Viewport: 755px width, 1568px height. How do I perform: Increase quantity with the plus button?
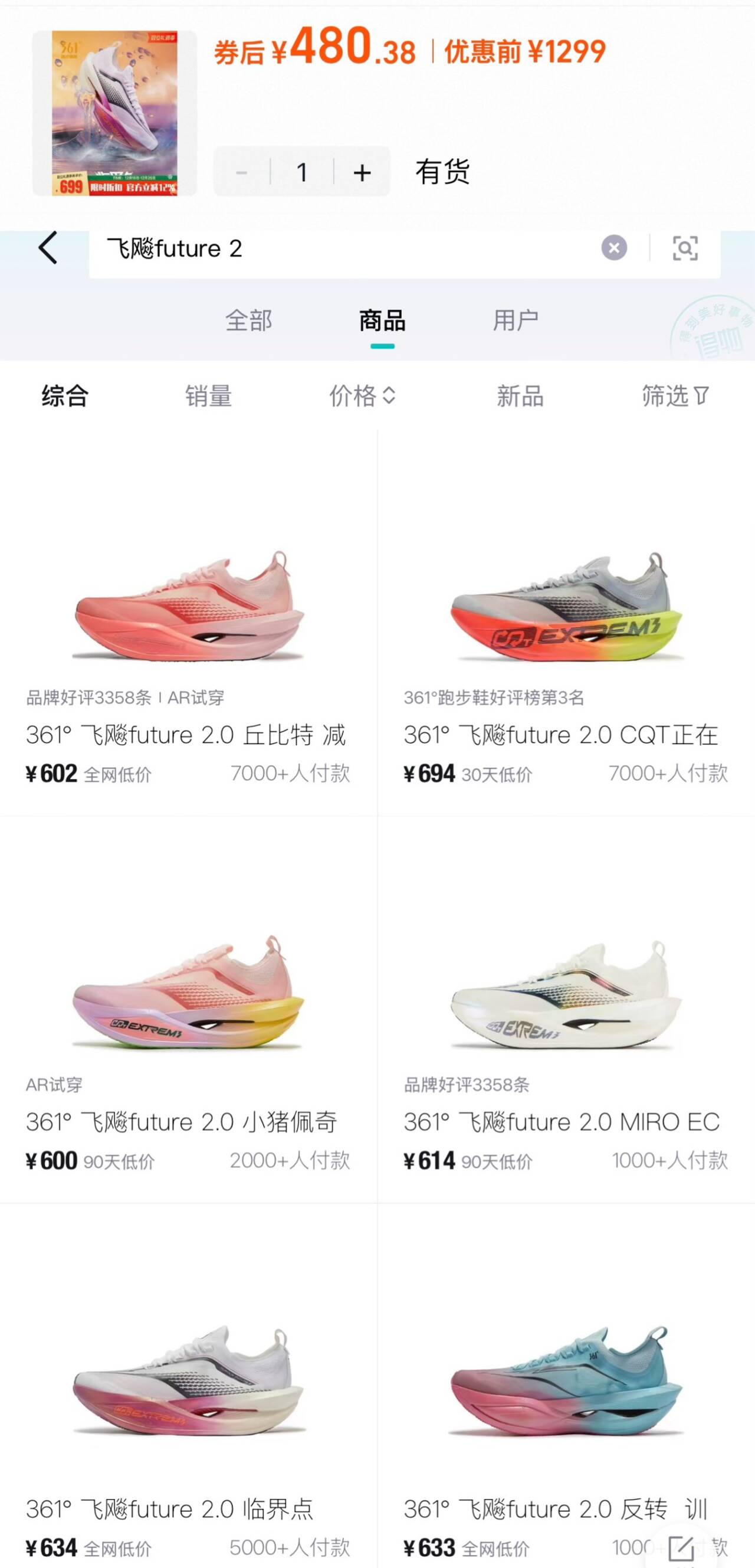point(362,172)
